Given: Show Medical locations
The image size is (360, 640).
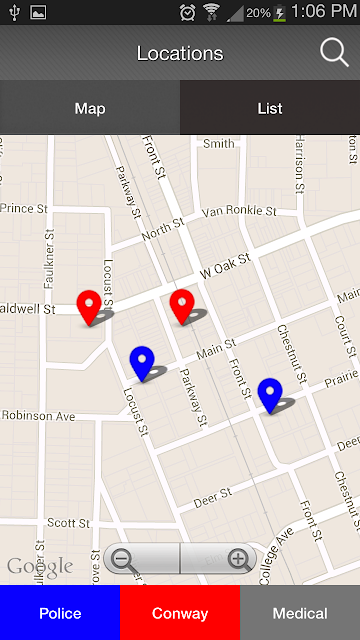Looking at the screenshot, I should [x=300, y=613].
